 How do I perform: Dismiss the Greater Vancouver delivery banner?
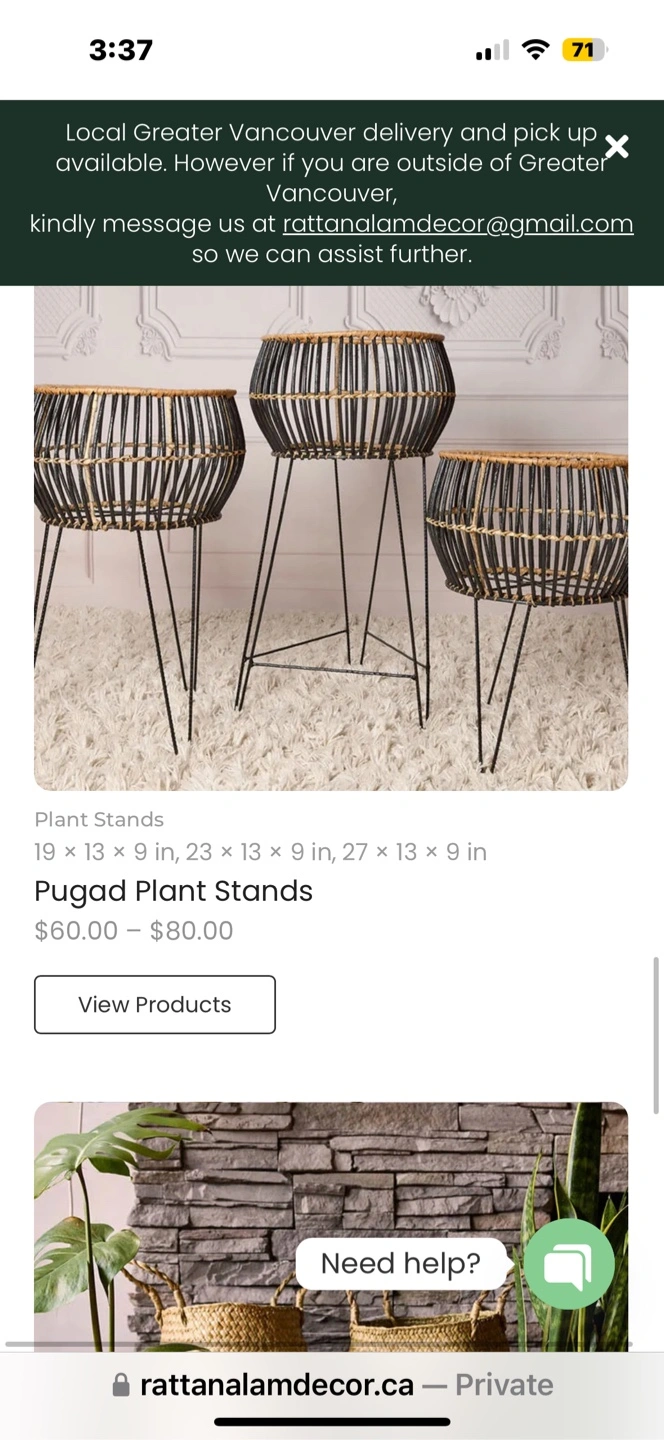(x=617, y=147)
